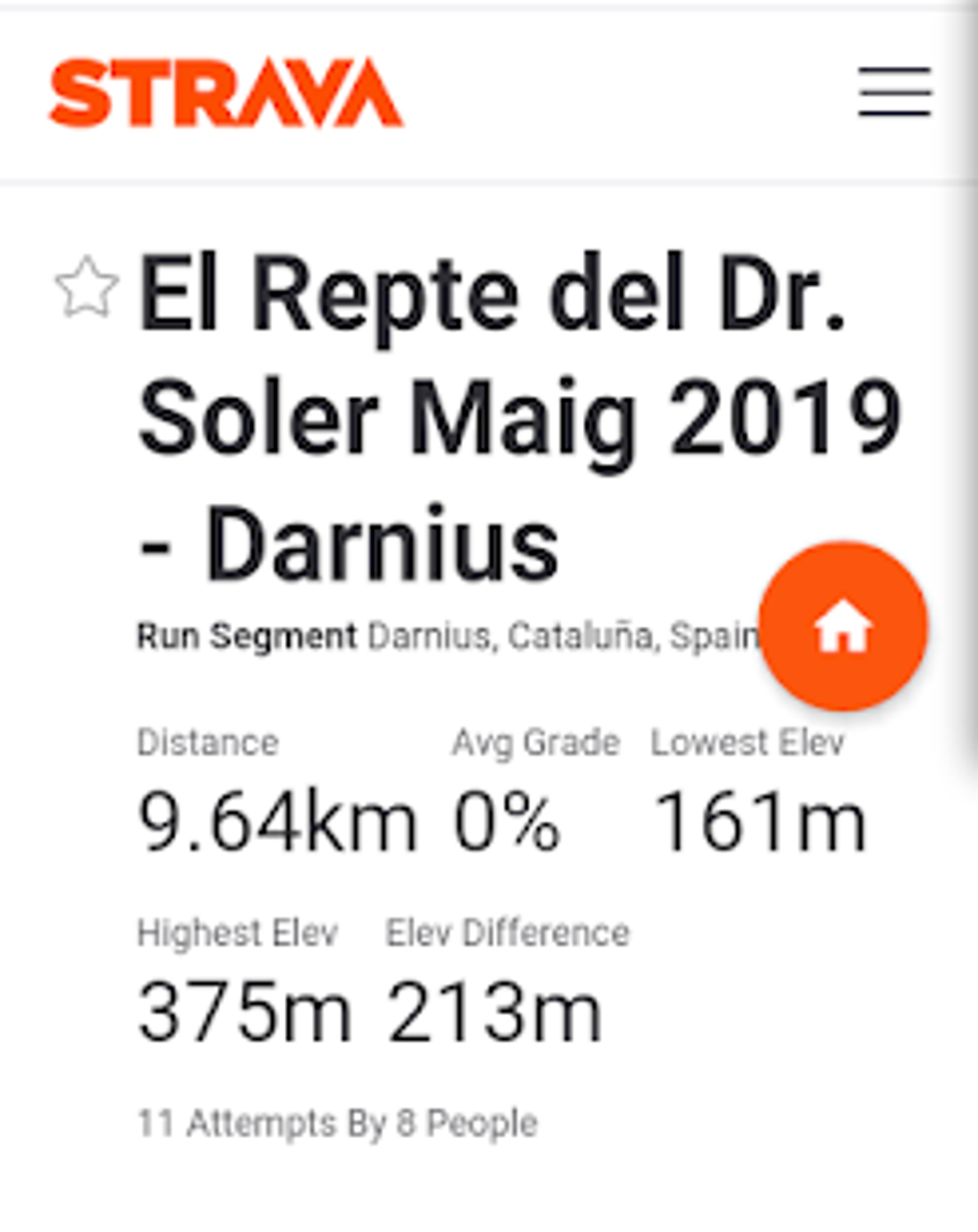This screenshot has width=978, height=1232.
Task: Star the El Repte del Dr. Soler segment
Action: 87,287
